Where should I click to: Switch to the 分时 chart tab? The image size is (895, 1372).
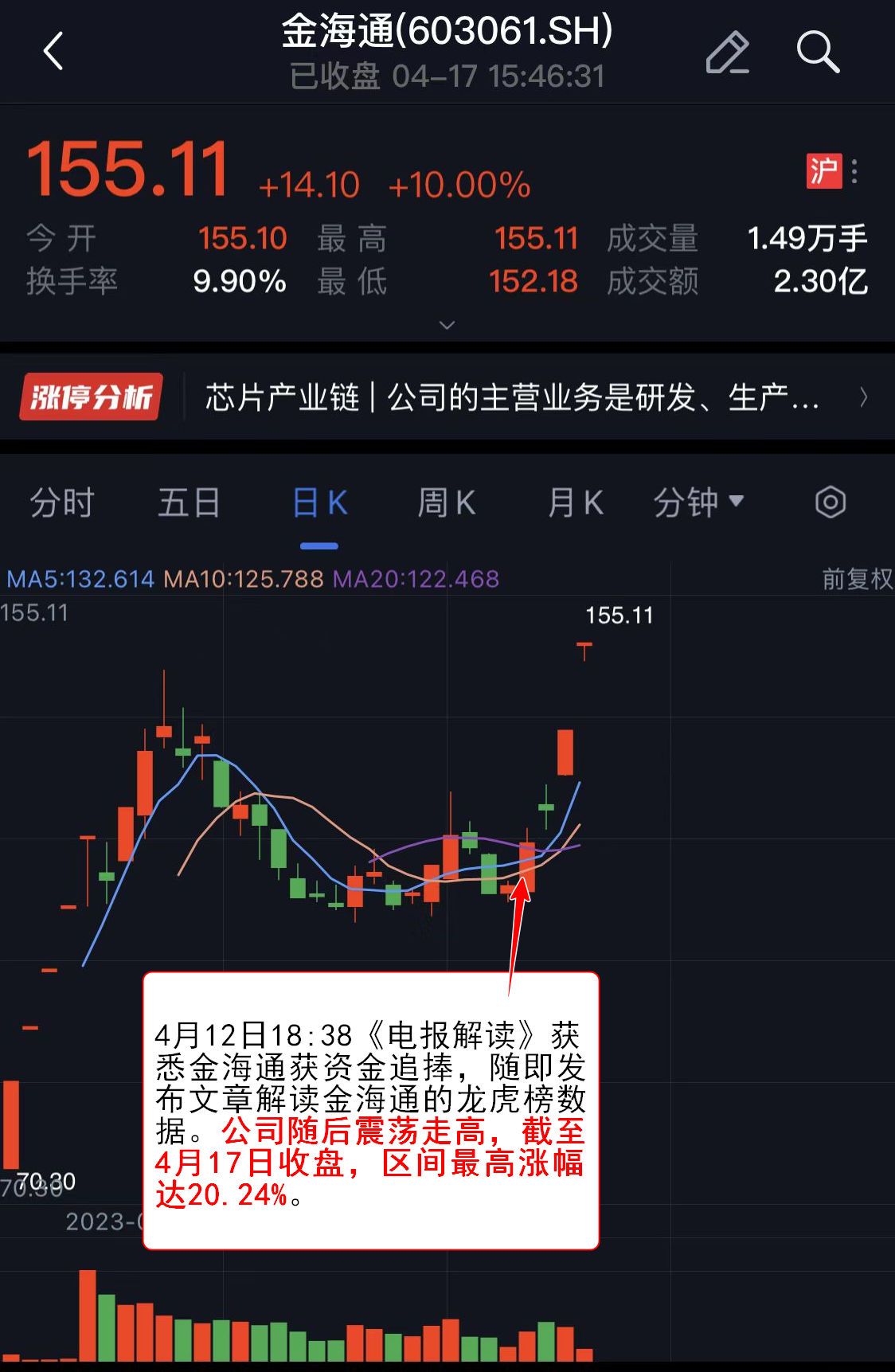coord(62,503)
